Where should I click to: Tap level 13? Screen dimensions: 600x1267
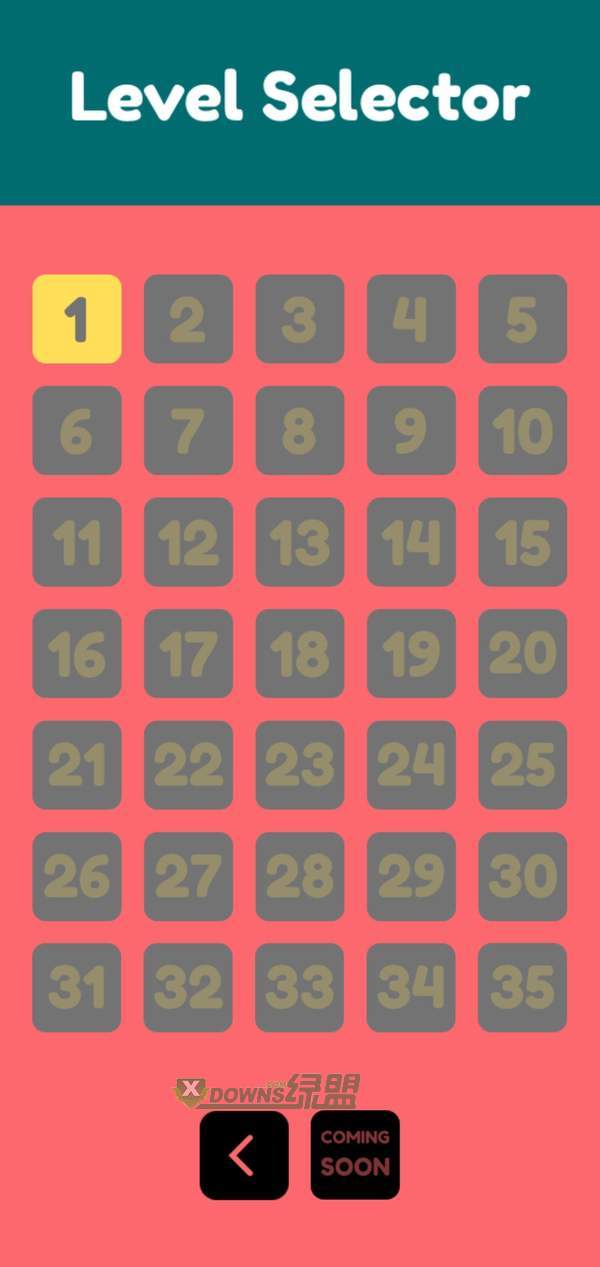point(299,542)
